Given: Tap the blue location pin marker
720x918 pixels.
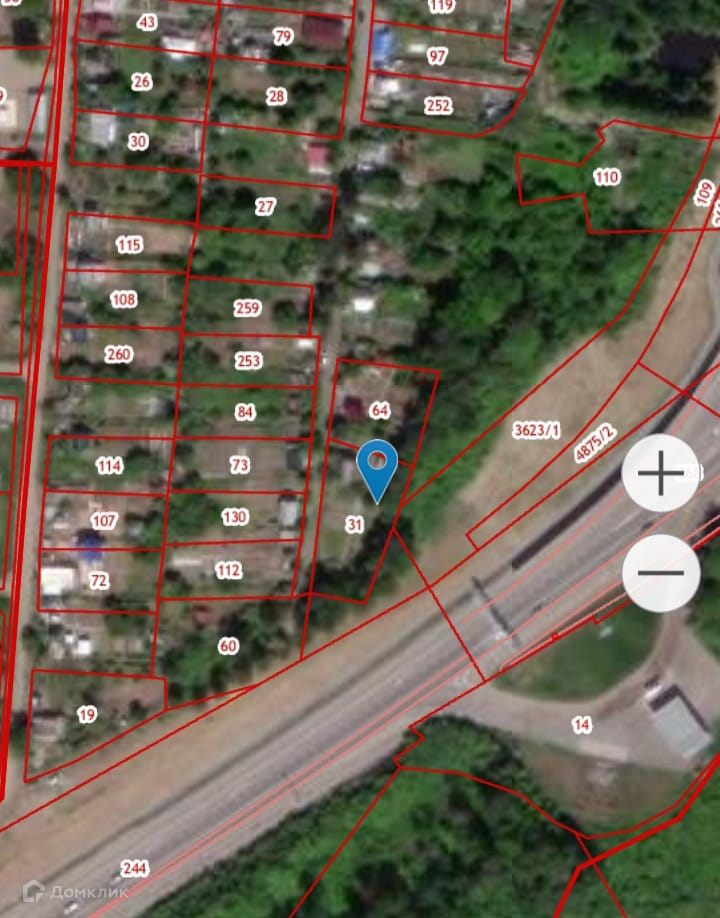Looking at the screenshot, I should pos(377,468).
